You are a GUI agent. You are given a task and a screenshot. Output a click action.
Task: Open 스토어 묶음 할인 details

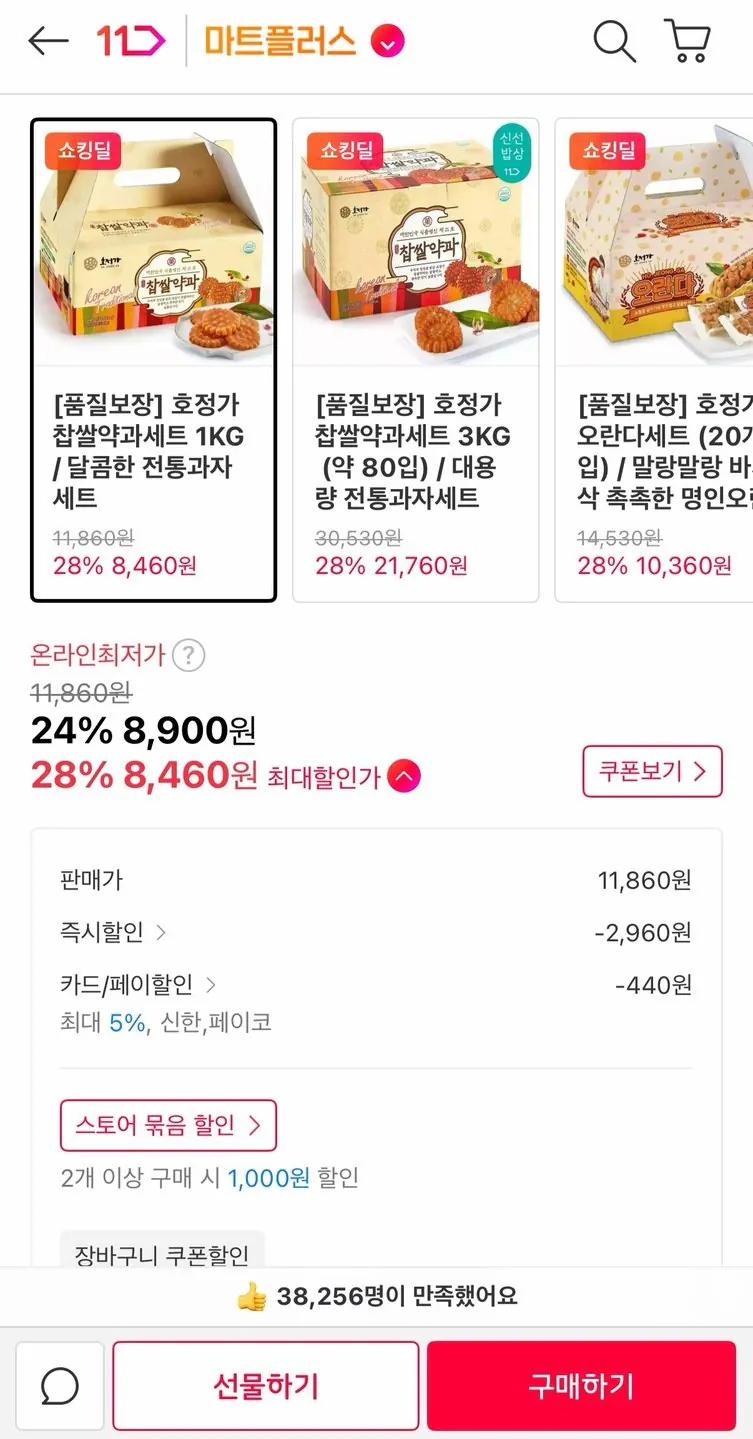tap(168, 1125)
